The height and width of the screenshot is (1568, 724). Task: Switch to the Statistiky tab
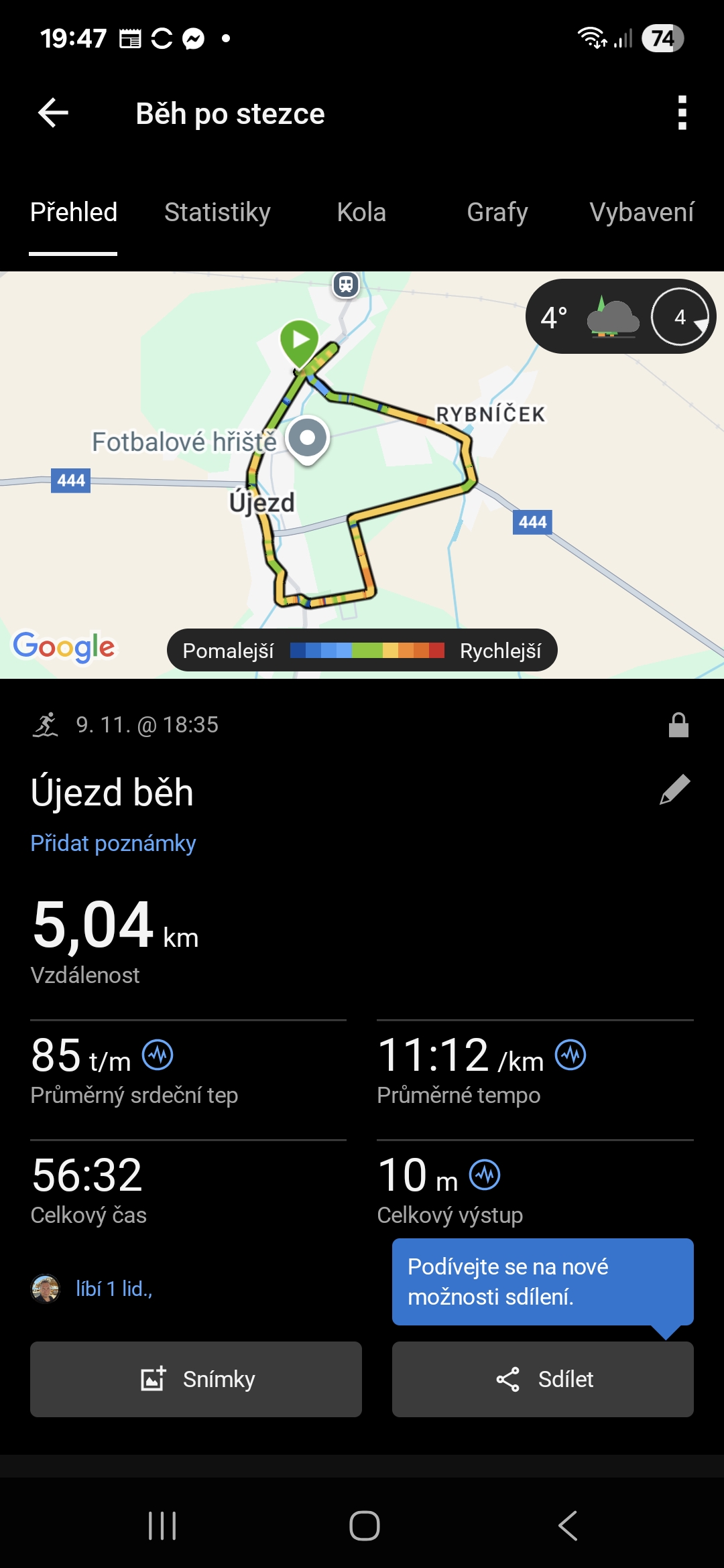click(x=217, y=212)
